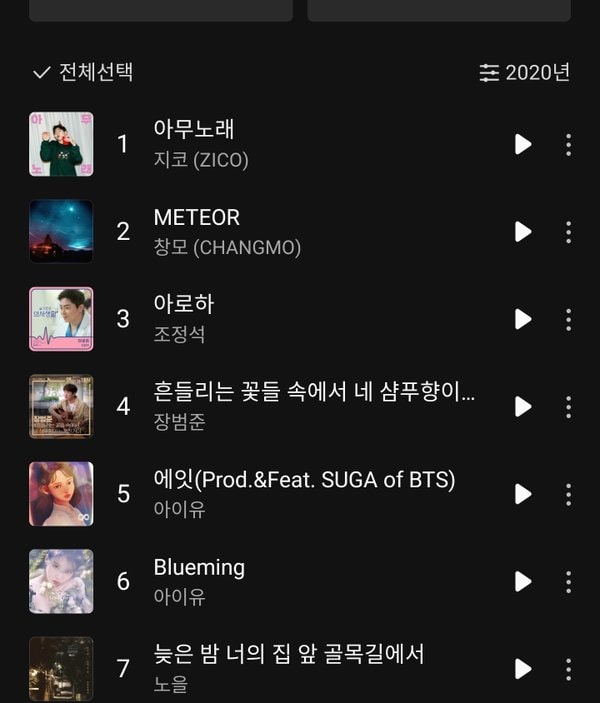
Task: Play 에잇 (Prod.&Feat. SUGA of BTS)
Action: point(522,494)
